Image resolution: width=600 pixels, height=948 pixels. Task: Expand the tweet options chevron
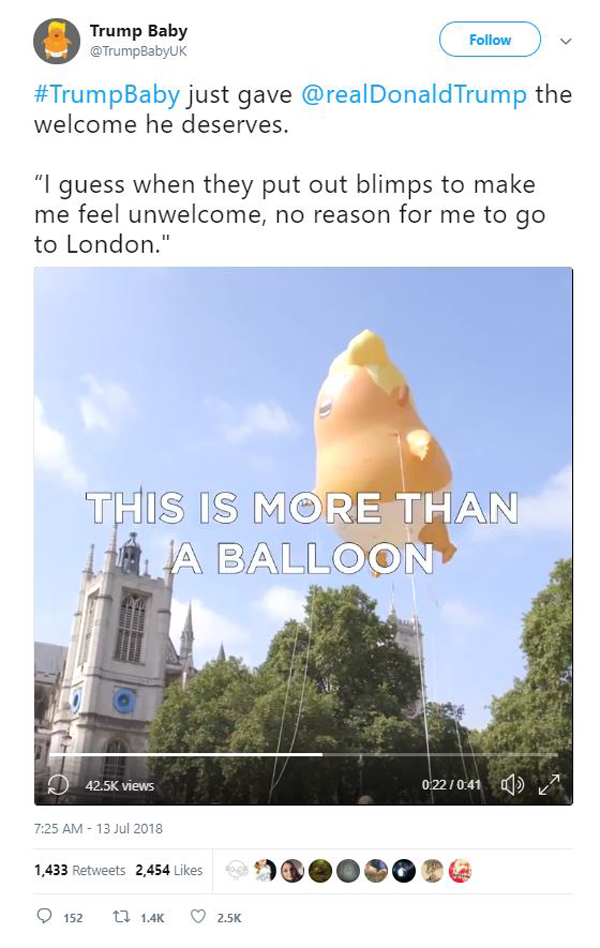click(x=565, y=42)
